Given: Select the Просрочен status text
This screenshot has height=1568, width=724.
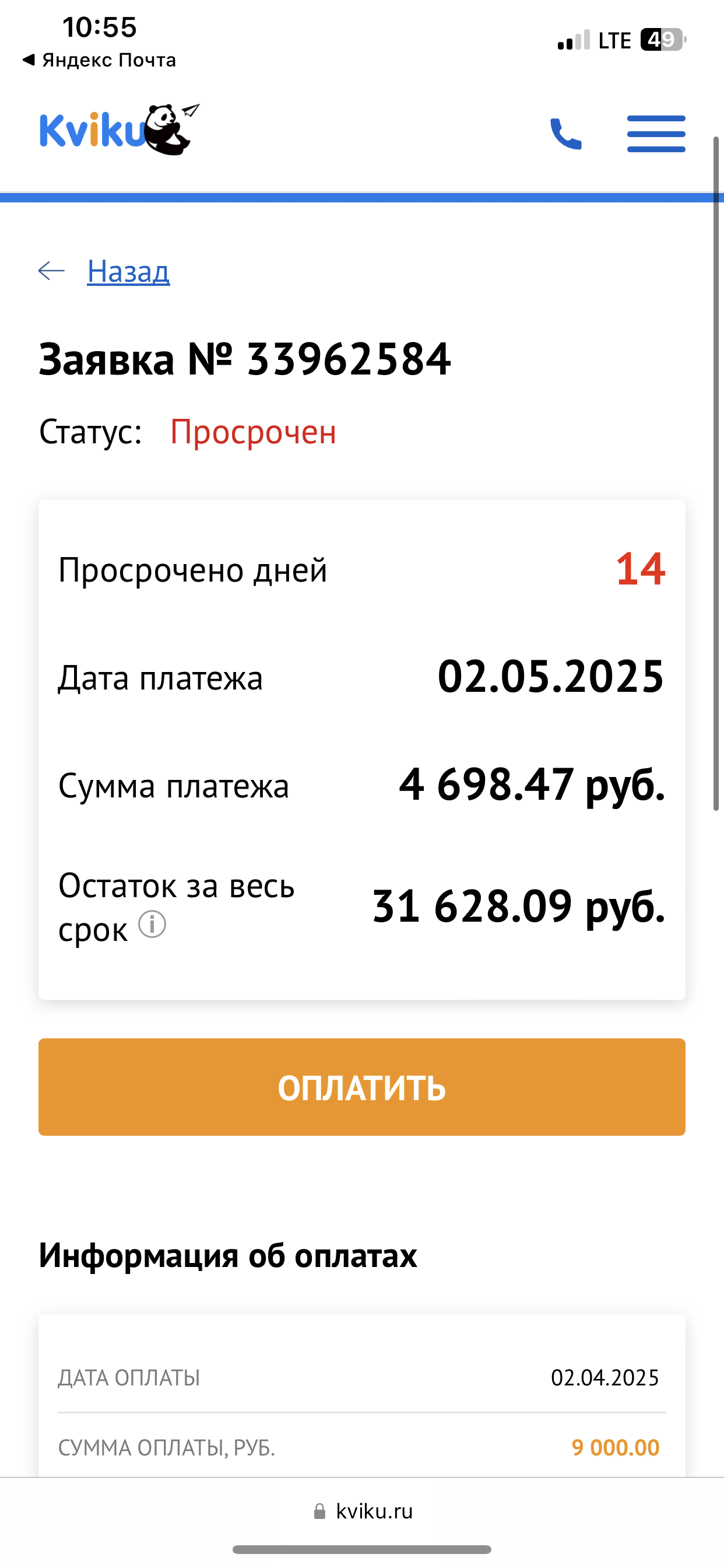Looking at the screenshot, I should click(253, 432).
